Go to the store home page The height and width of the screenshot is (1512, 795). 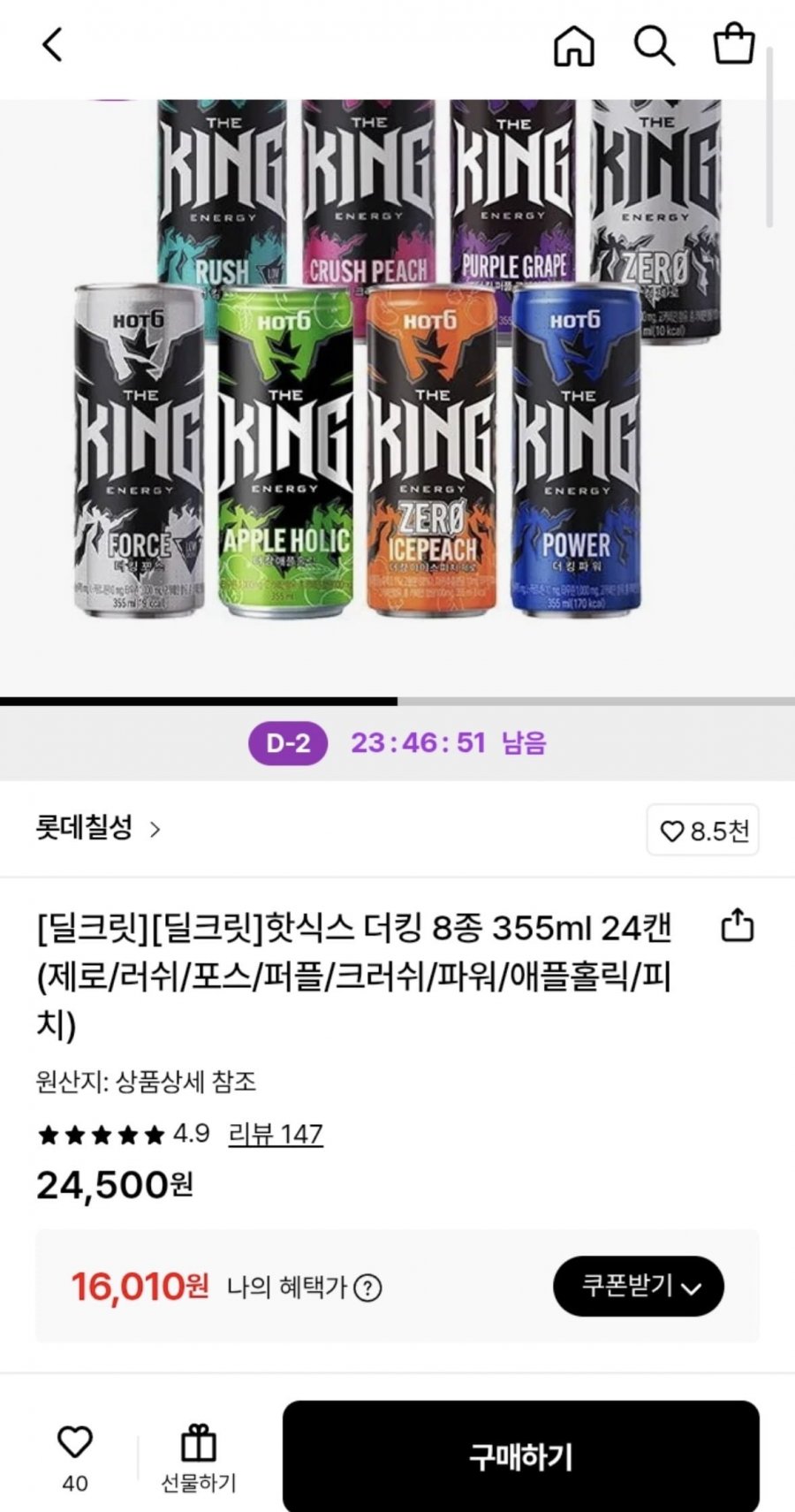pos(574,45)
